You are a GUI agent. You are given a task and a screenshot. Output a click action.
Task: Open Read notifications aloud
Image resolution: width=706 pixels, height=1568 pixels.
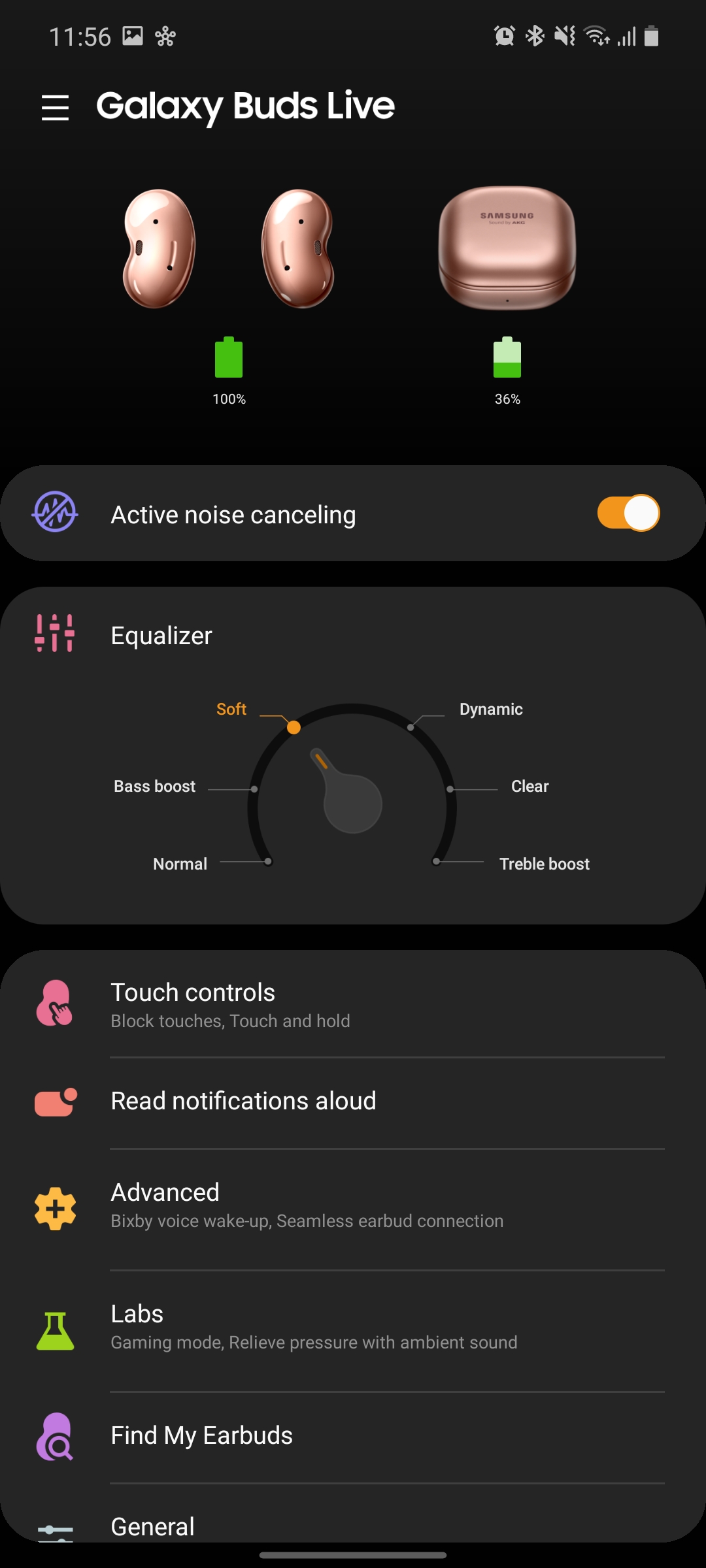pos(353,1102)
